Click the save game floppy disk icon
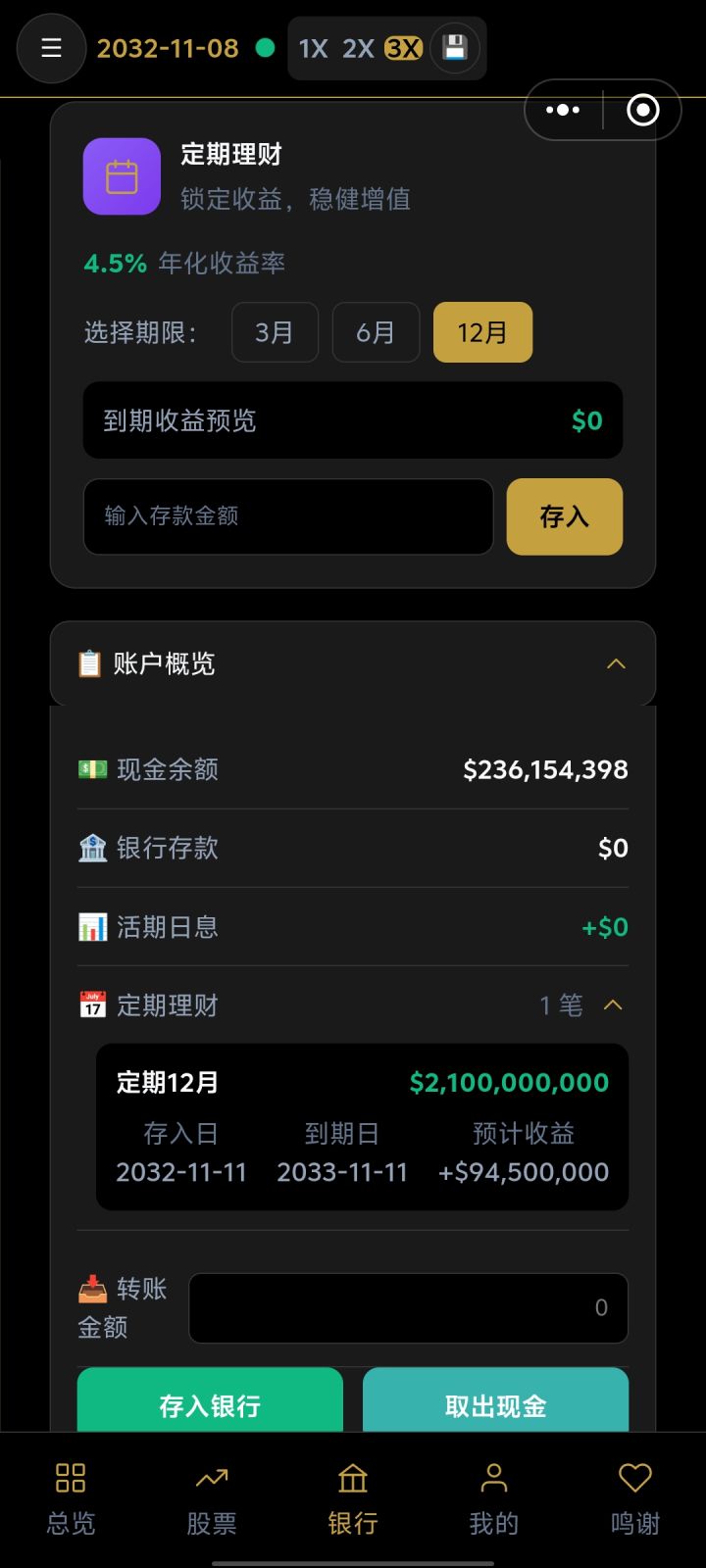The width and height of the screenshot is (706, 1568). click(453, 47)
